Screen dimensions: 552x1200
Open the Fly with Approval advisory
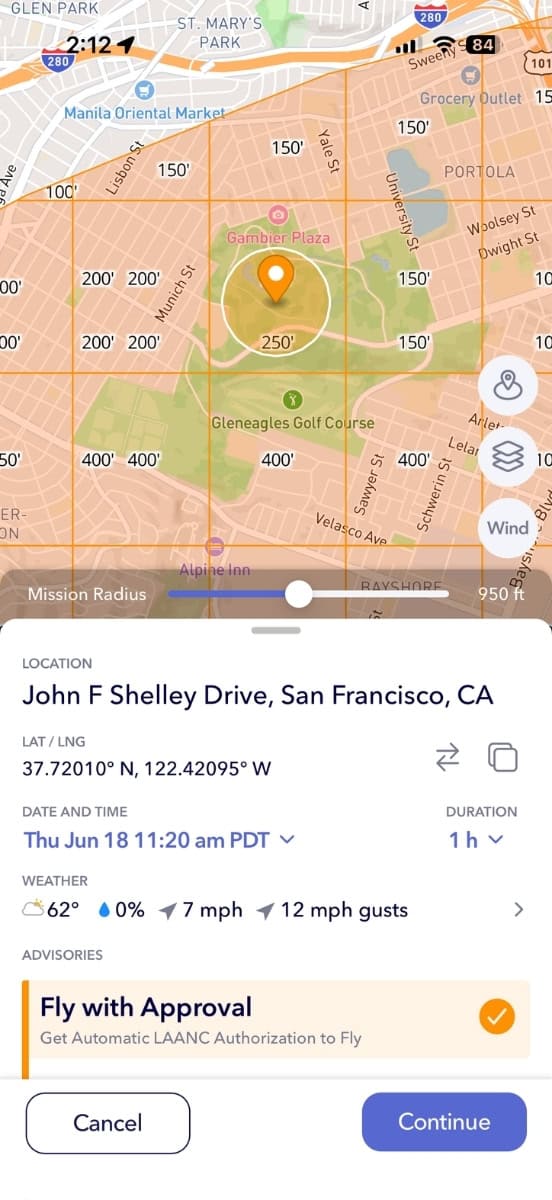[276, 1019]
